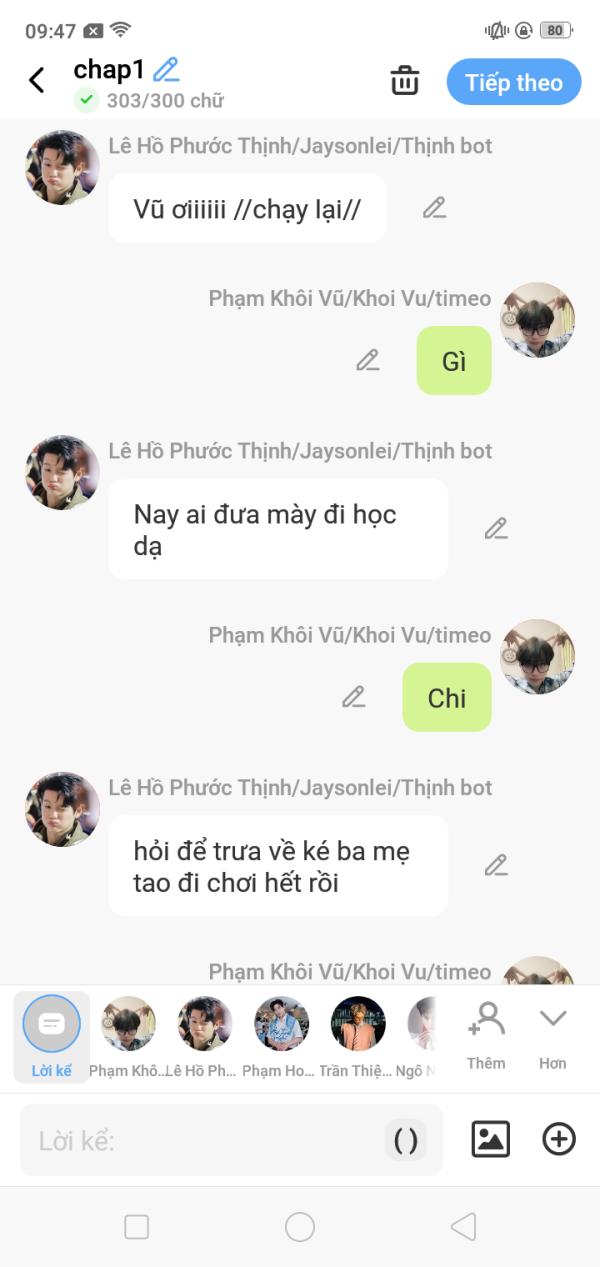
Task: Select character Lê Hồ Ph... in the speaker bar
Action: (x=205, y=1037)
